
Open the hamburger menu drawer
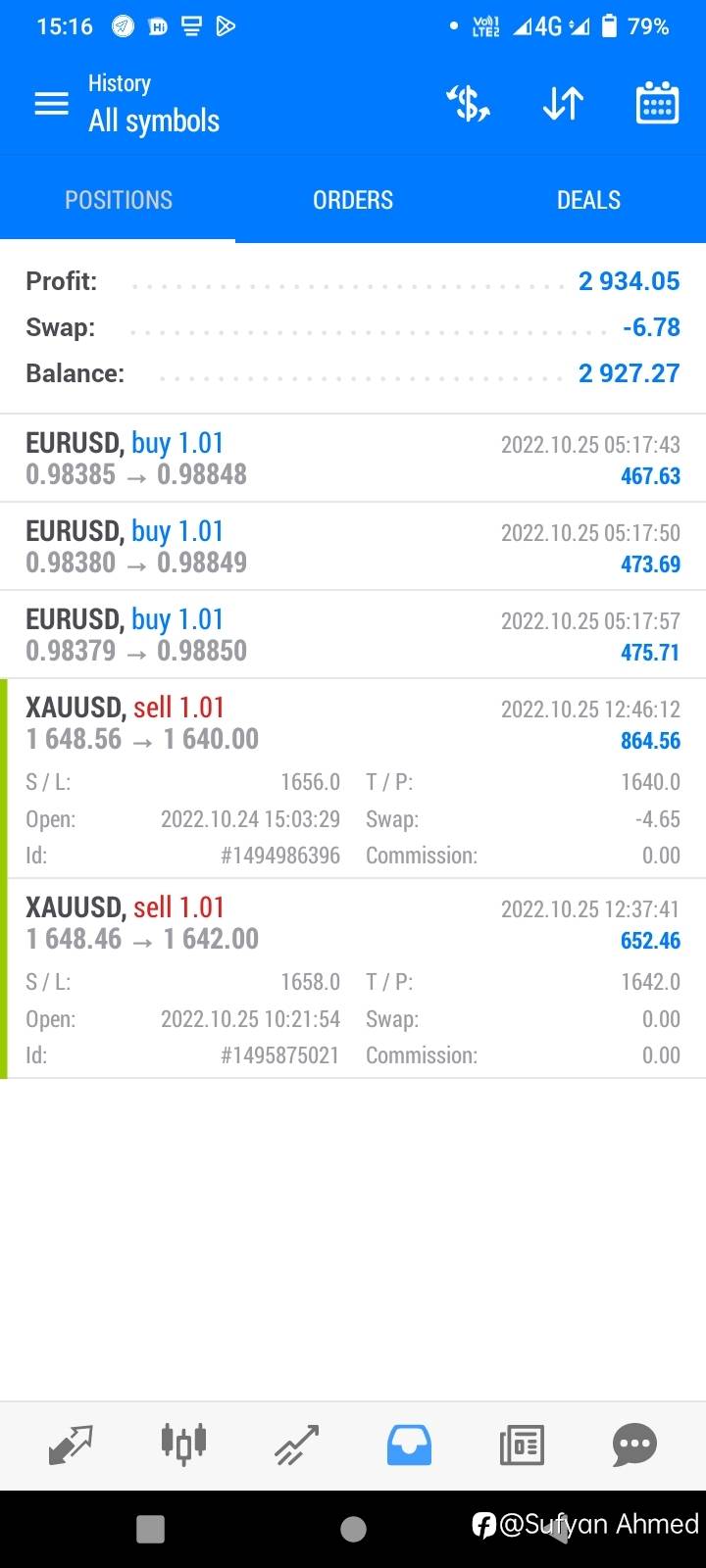[51, 103]
